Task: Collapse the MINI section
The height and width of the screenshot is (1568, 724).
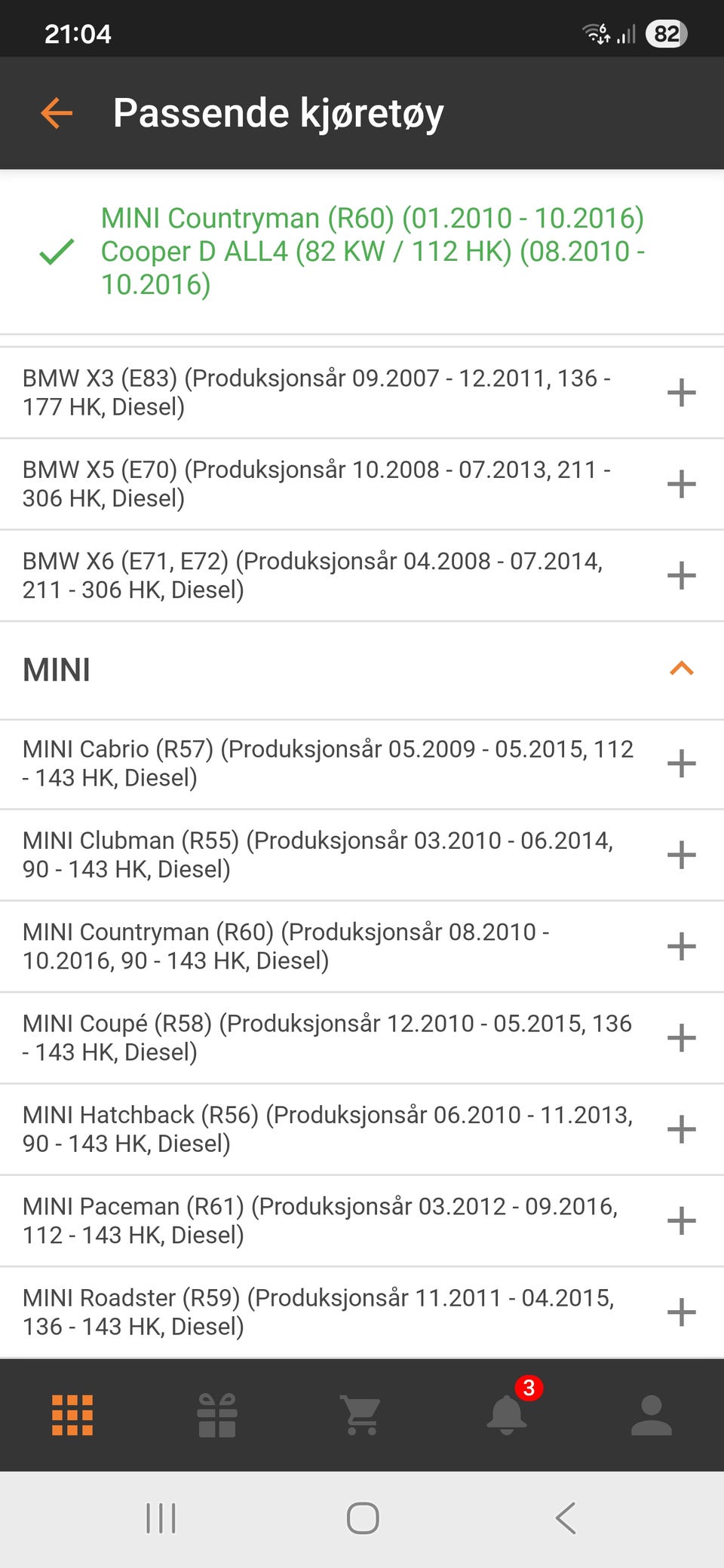Action: (681, 669)
